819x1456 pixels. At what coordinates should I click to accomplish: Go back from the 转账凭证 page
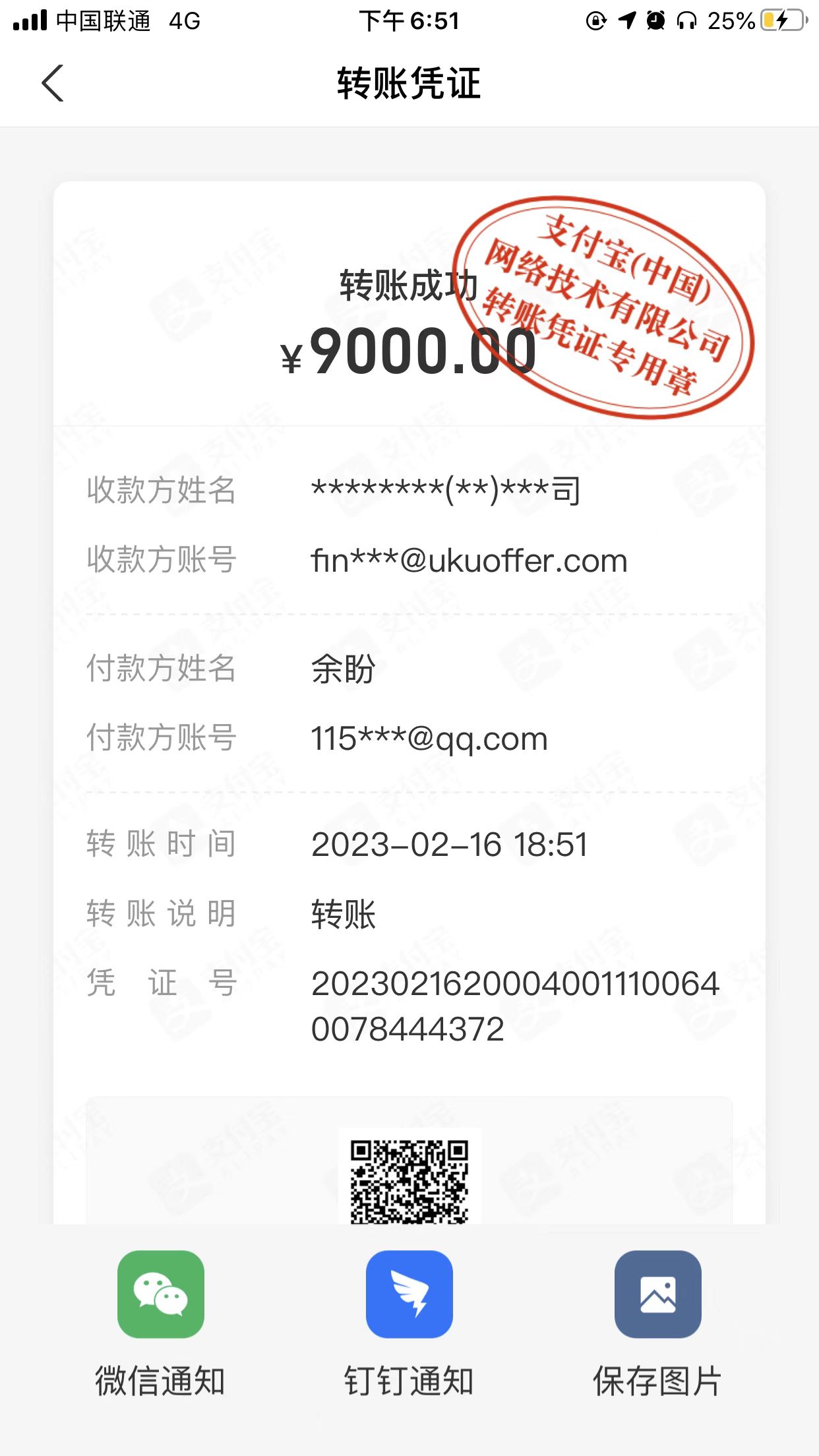53,84
